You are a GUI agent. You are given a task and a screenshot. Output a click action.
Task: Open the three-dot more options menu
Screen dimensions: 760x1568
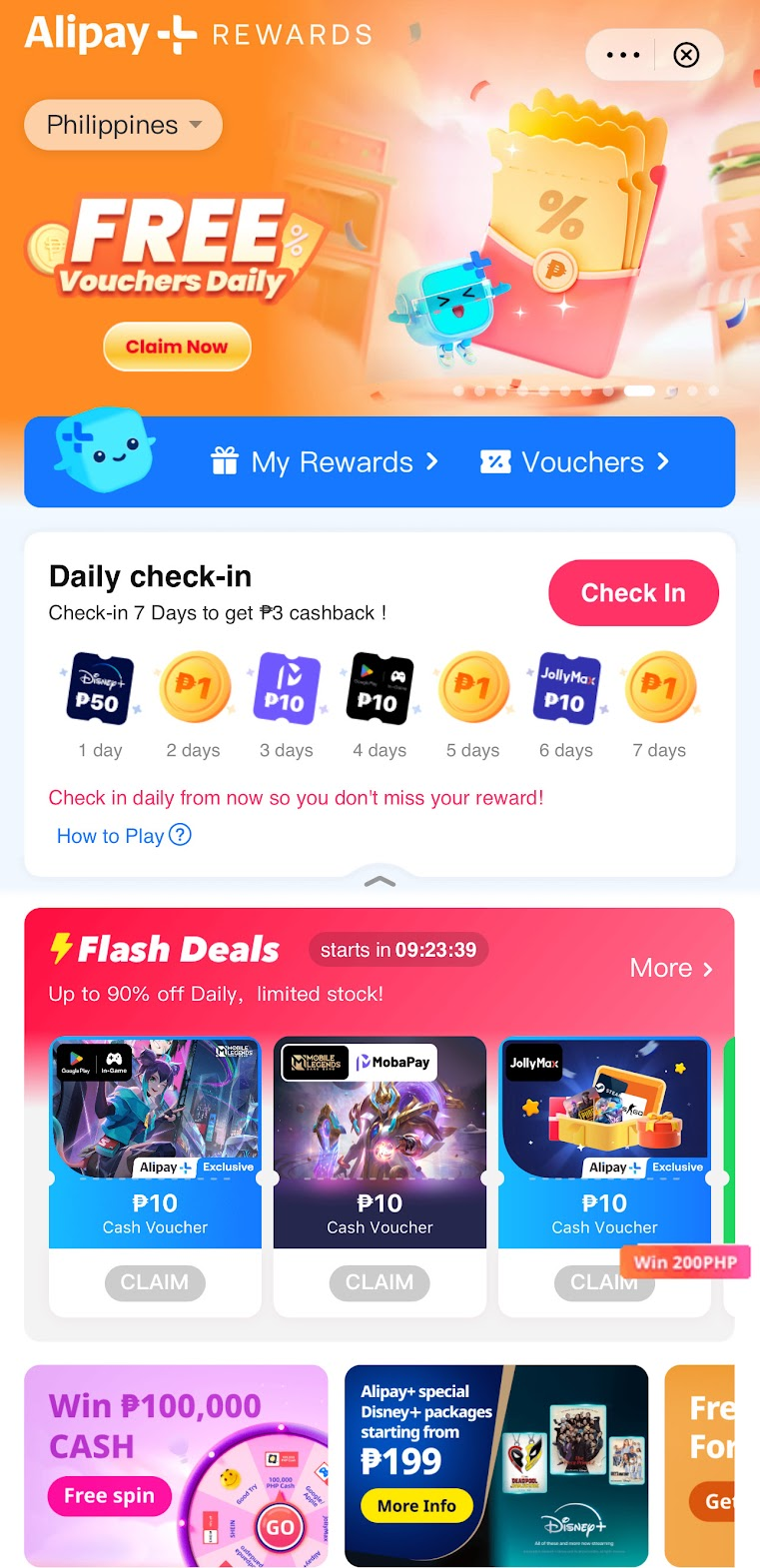(x=622, y=55)
